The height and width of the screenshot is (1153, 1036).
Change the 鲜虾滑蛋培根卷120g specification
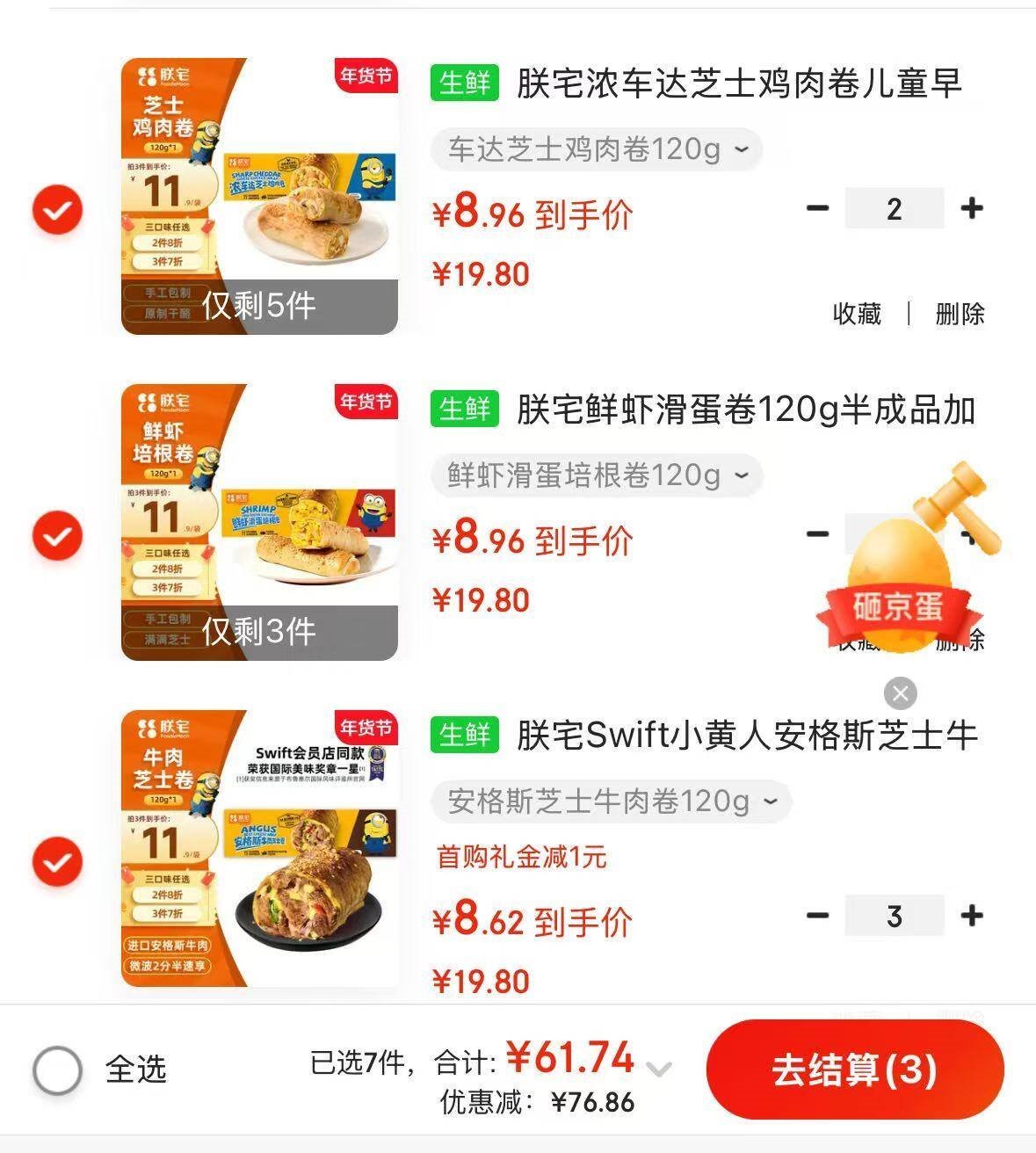[597, 475]
